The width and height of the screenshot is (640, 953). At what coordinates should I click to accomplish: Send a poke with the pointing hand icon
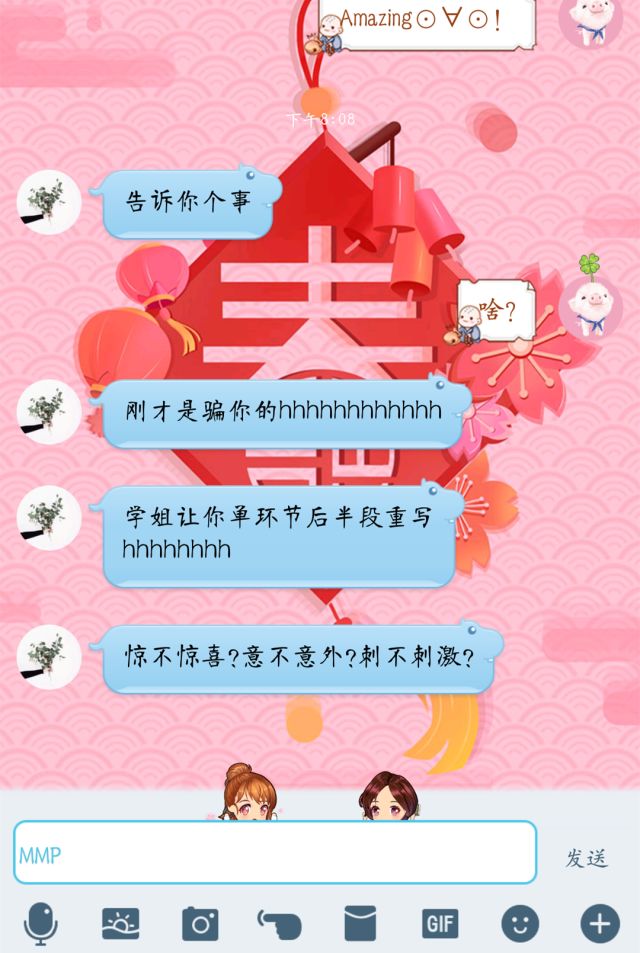pyautogui.click(x=280, y=923)
